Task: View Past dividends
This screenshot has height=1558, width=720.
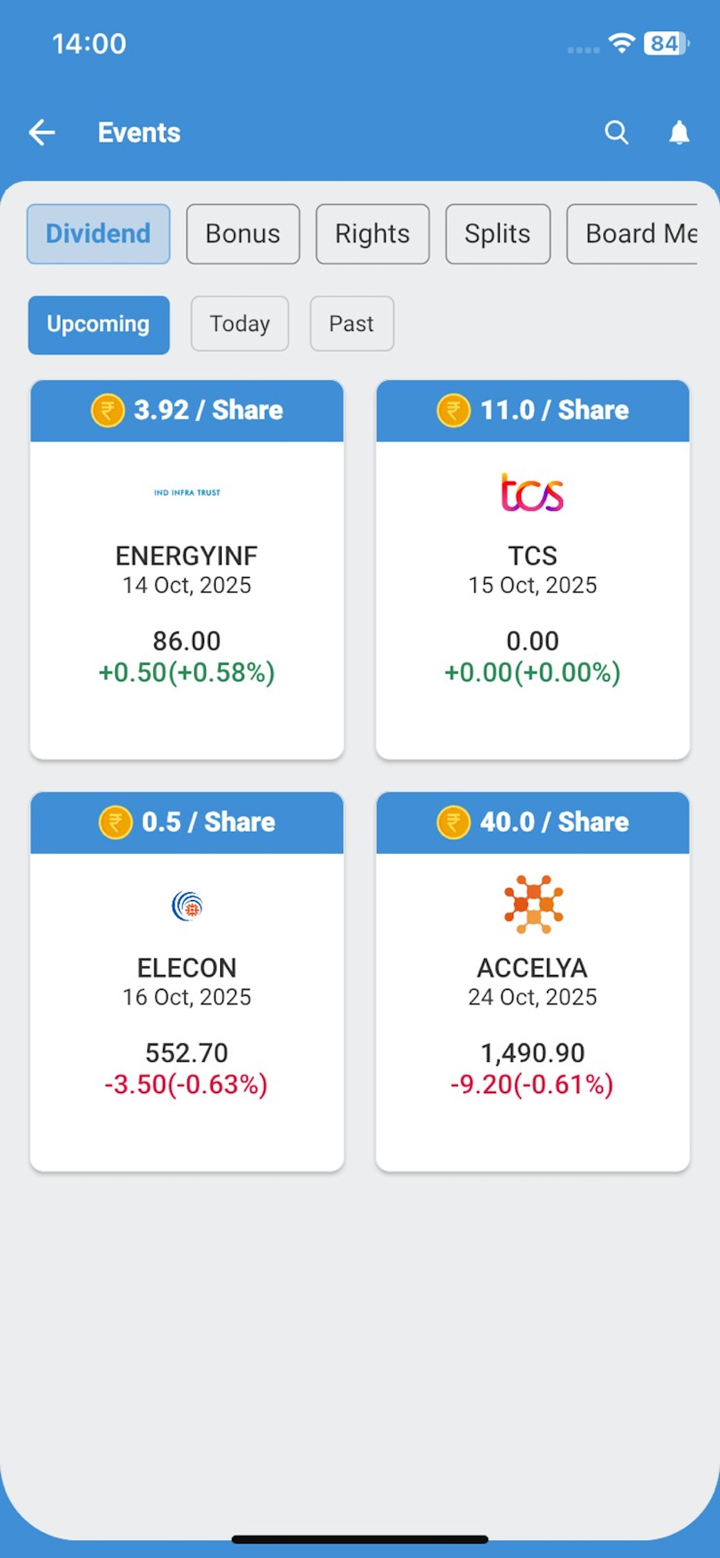Action: click(x=351, y=324)
